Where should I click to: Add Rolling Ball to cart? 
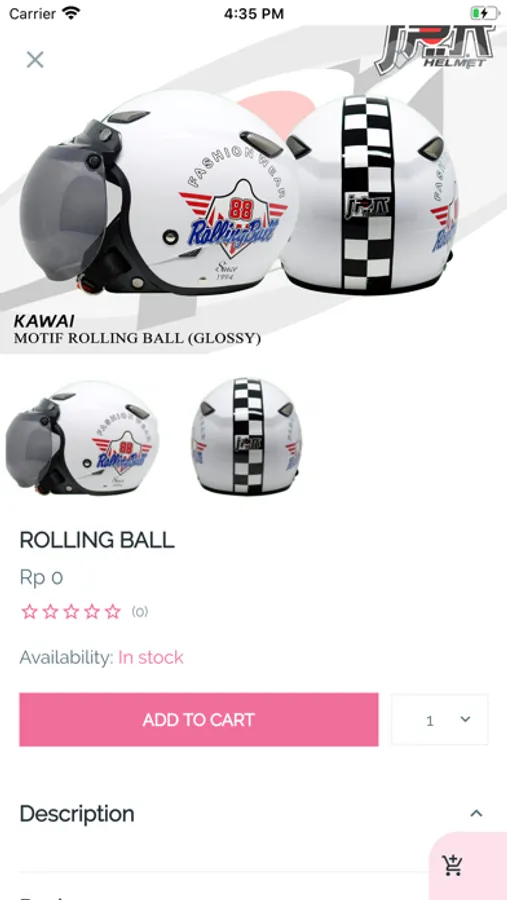click(199, 720)
